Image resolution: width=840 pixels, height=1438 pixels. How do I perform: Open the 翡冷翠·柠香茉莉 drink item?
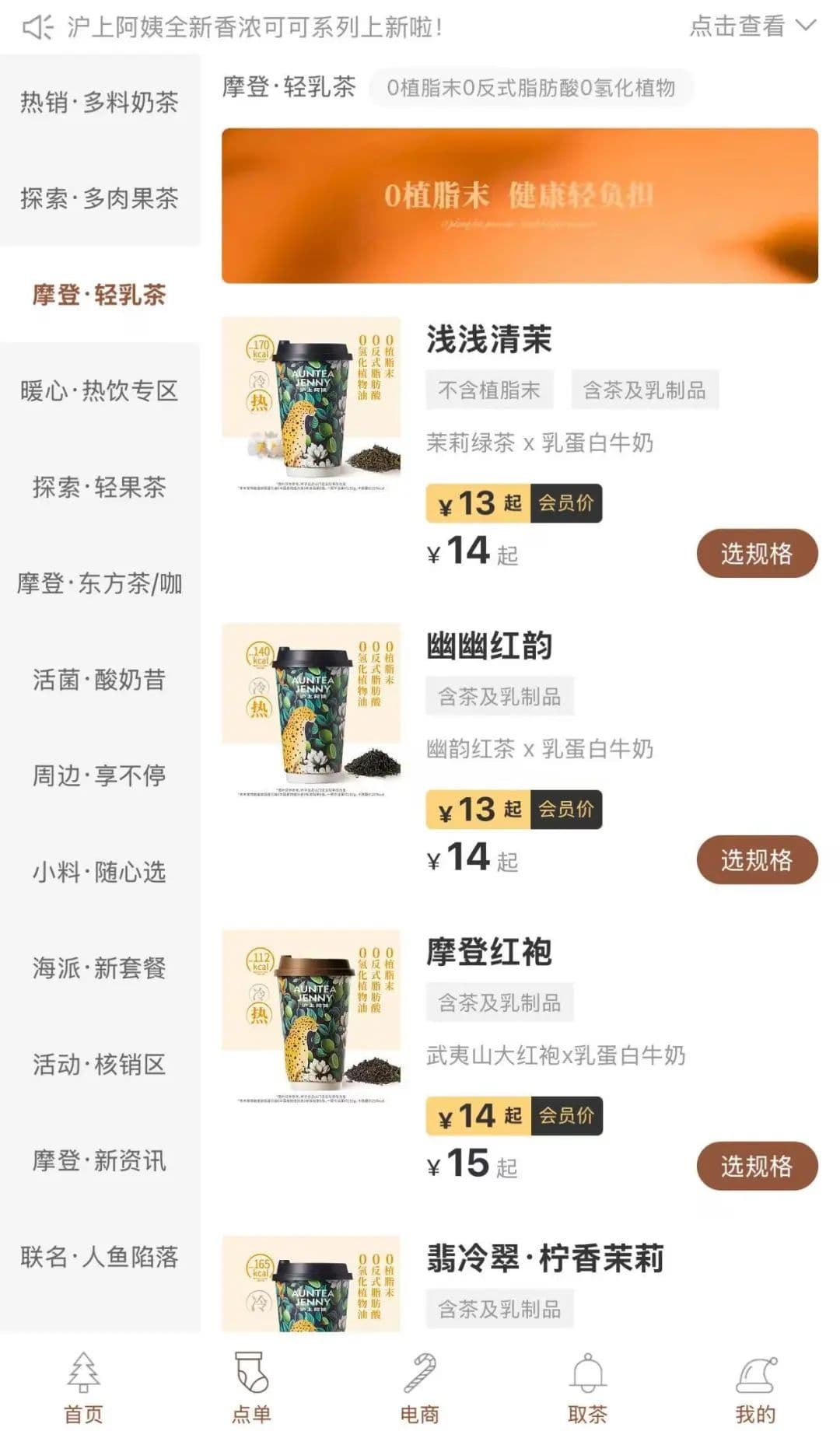pos(544,1258)
